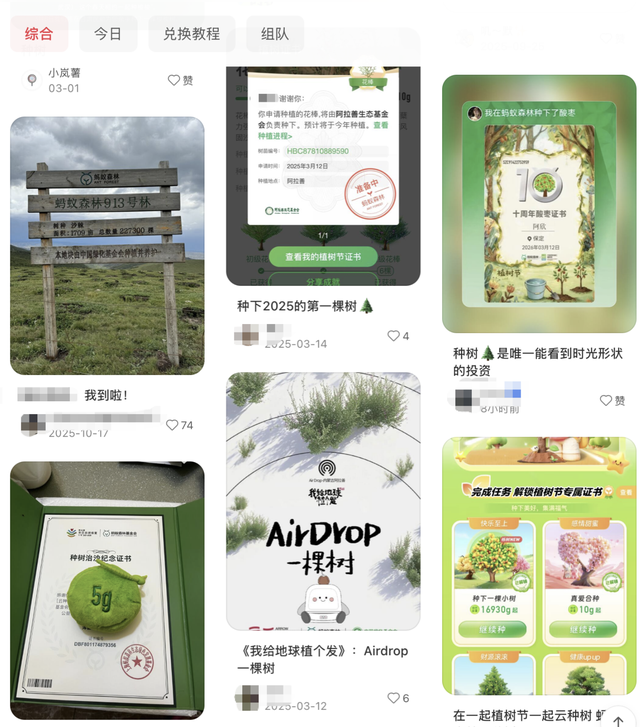This screenshot has width=640, height=727.
Task: Like the post by 小岚薯
Action: (x=181, y=80)
